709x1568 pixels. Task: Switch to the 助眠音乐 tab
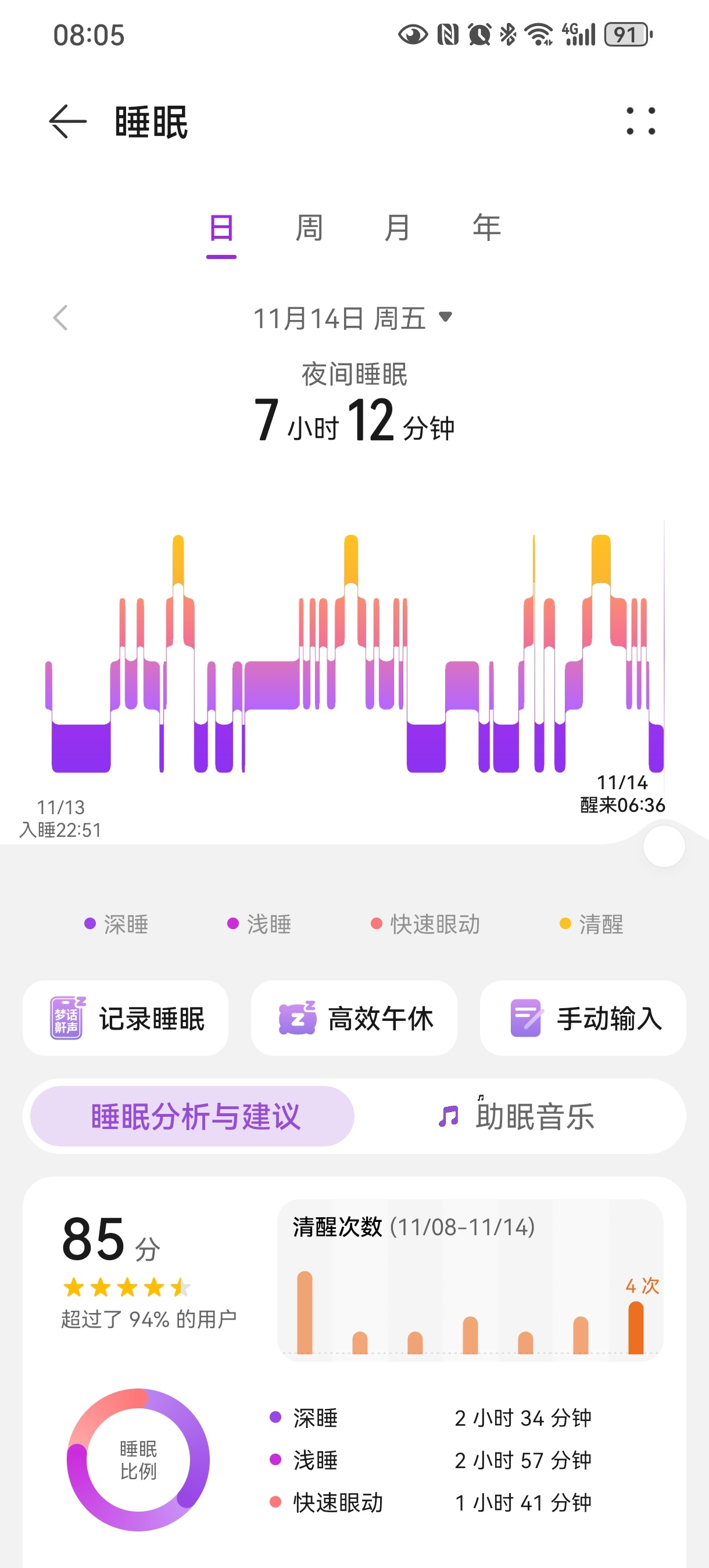coord(518,1116)
